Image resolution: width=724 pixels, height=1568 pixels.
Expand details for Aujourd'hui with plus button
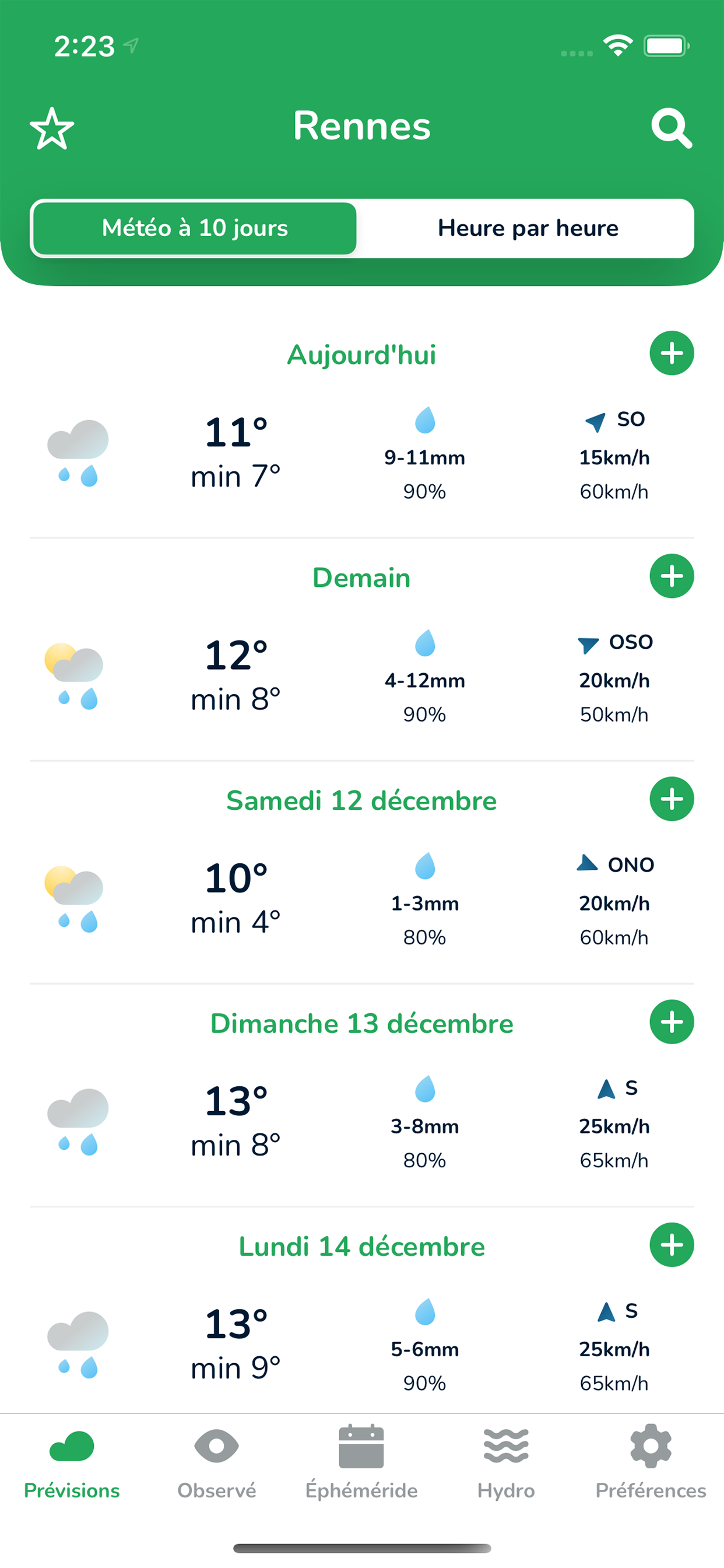click(672, 353)
